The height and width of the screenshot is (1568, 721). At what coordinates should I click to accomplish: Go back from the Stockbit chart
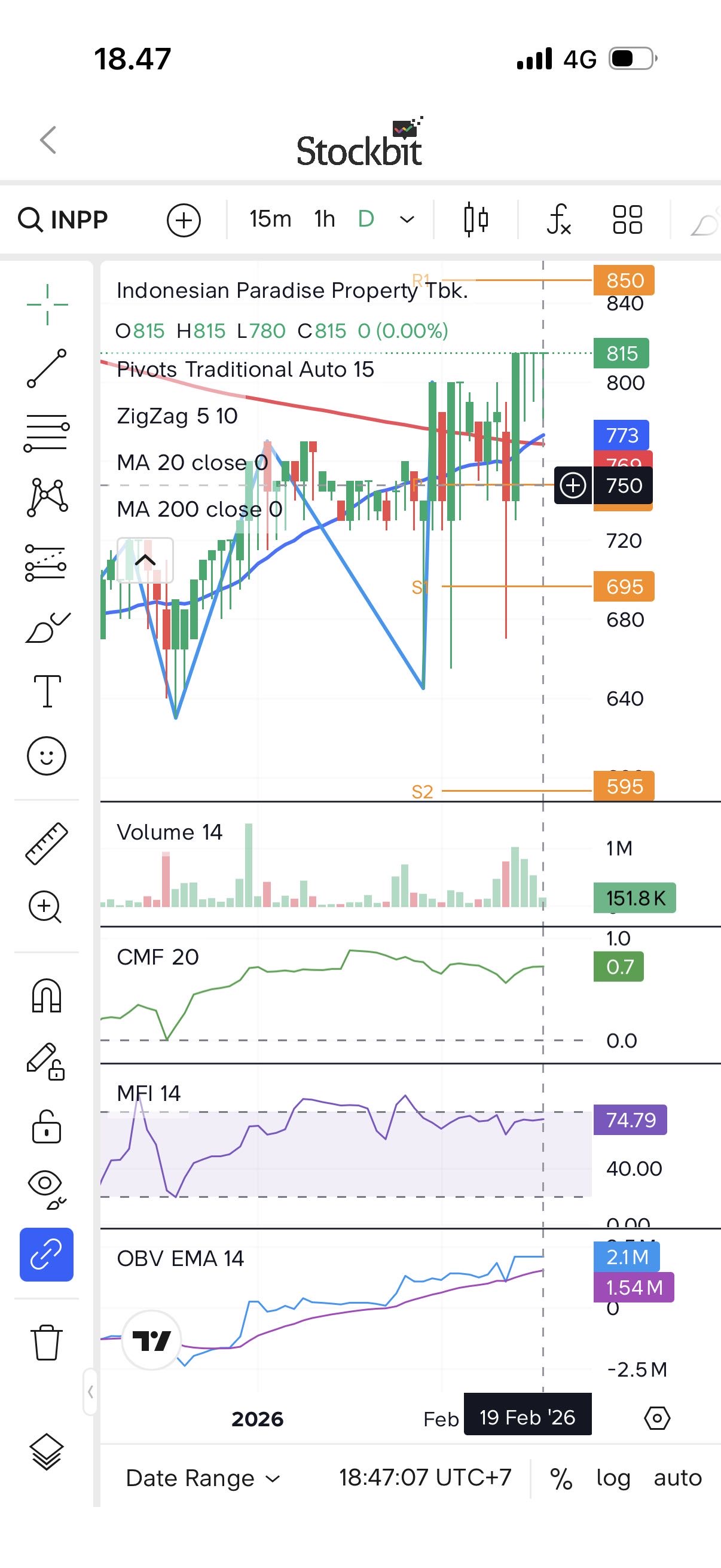48,140
